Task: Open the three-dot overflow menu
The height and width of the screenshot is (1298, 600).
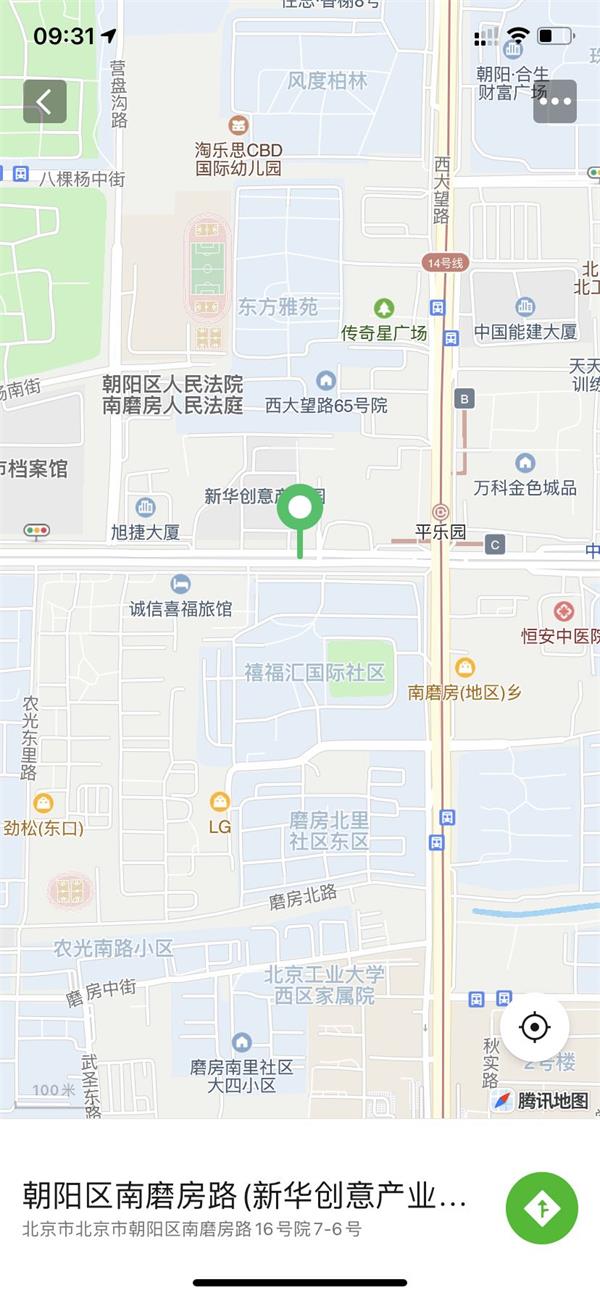Action: (x=555, y=101)
